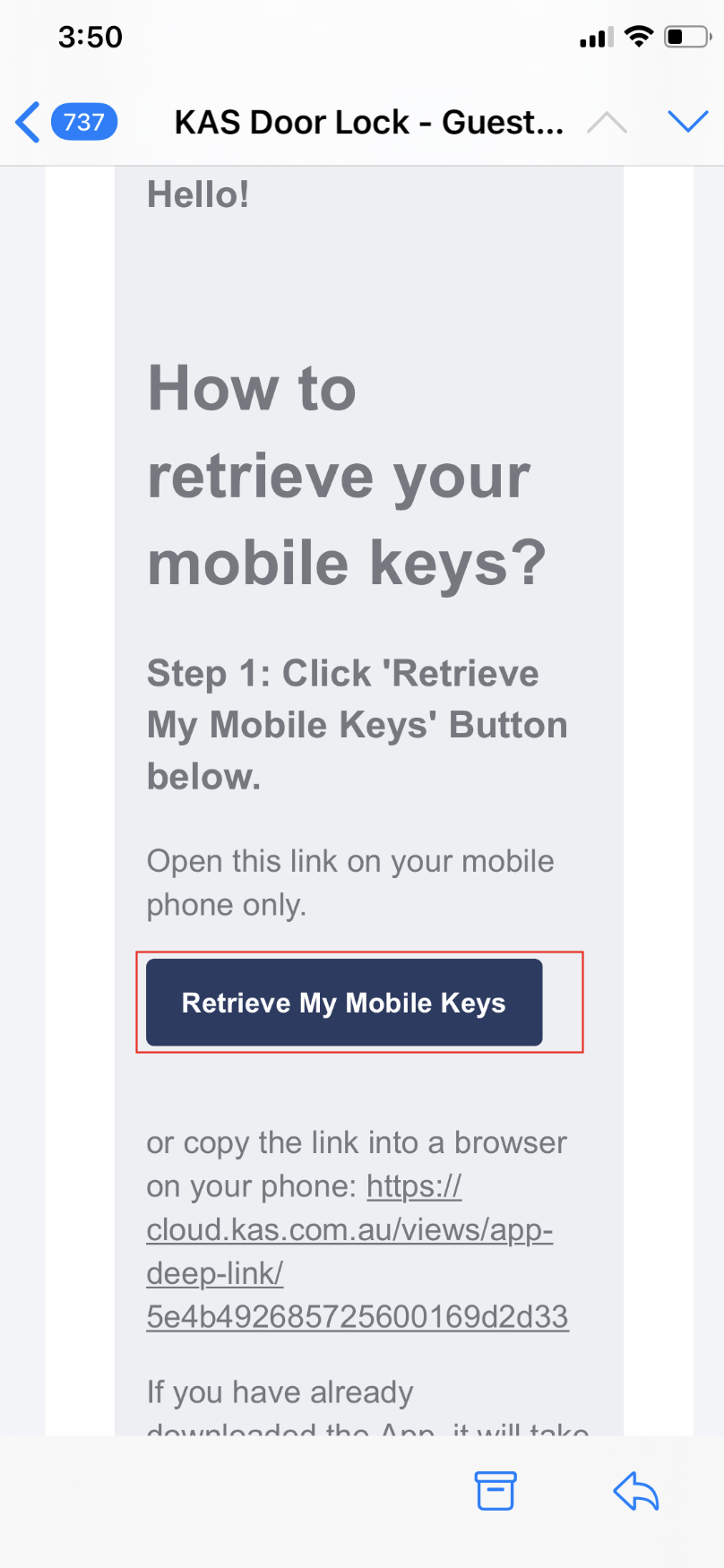Image resolution: width=724 pixels, height=1568 pixels.
Task: Reply to this email
Action: click(x=636, y=1491)
